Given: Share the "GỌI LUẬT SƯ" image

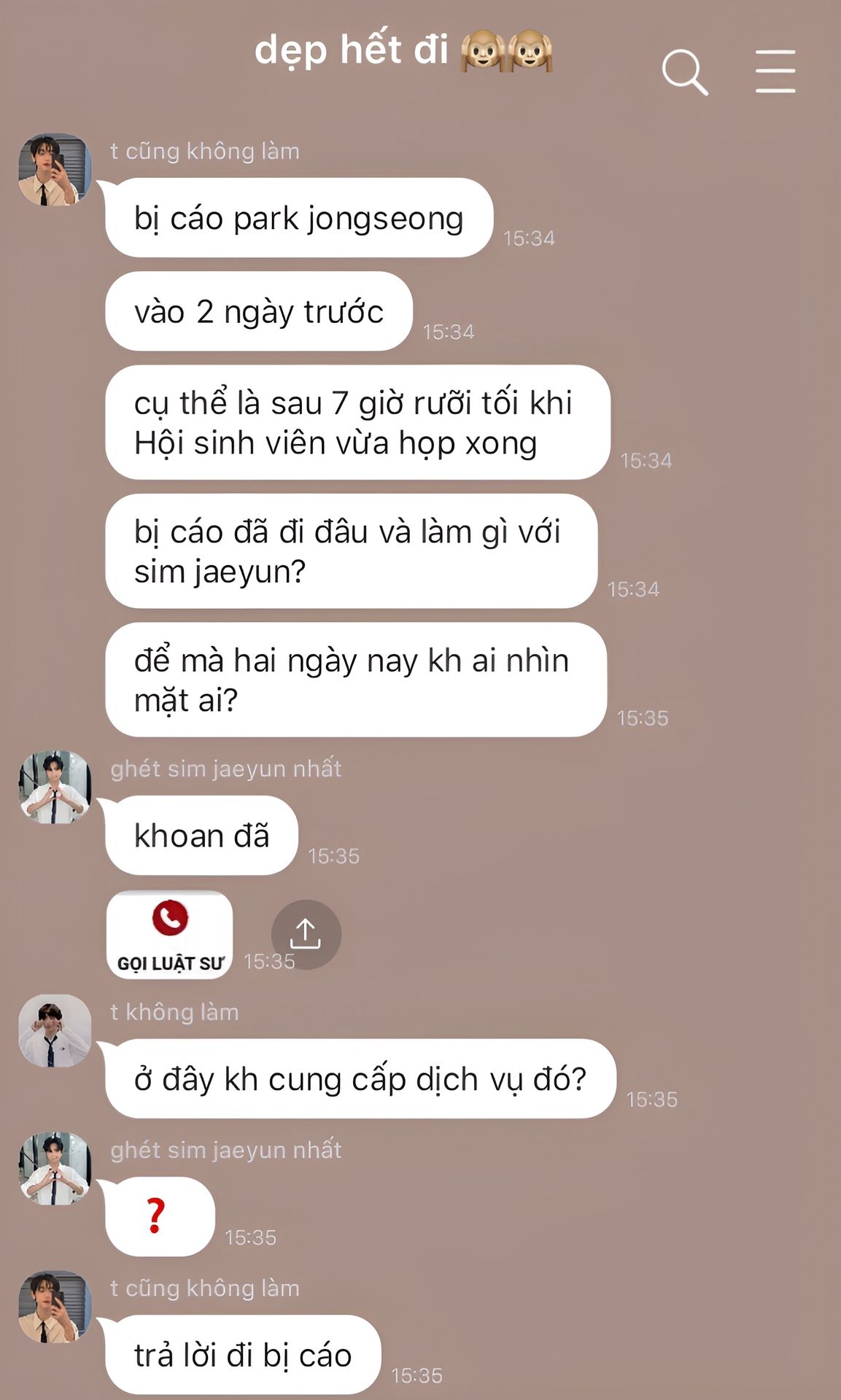Looking at the screenshot, I should (x=306, y=934).
